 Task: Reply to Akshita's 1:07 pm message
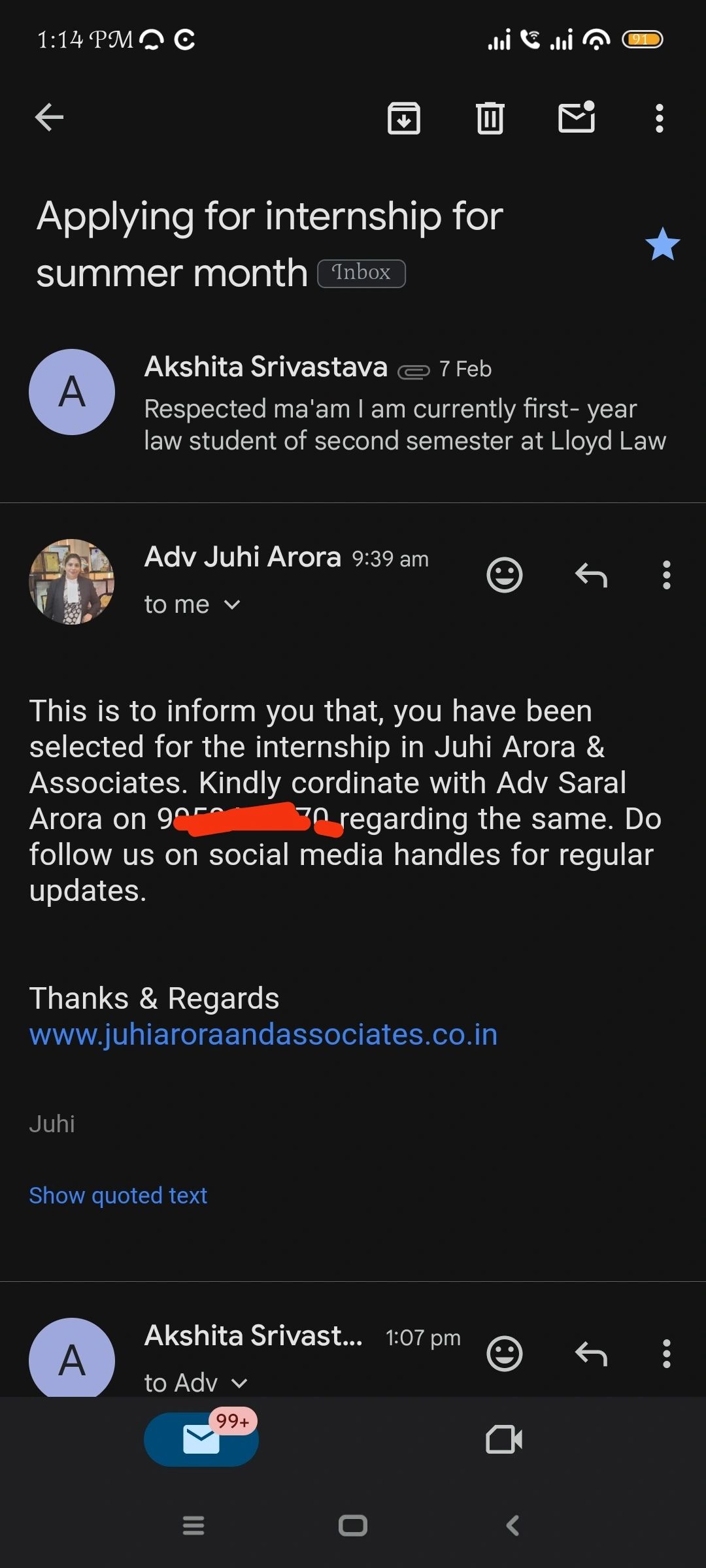pos(591,1353)
